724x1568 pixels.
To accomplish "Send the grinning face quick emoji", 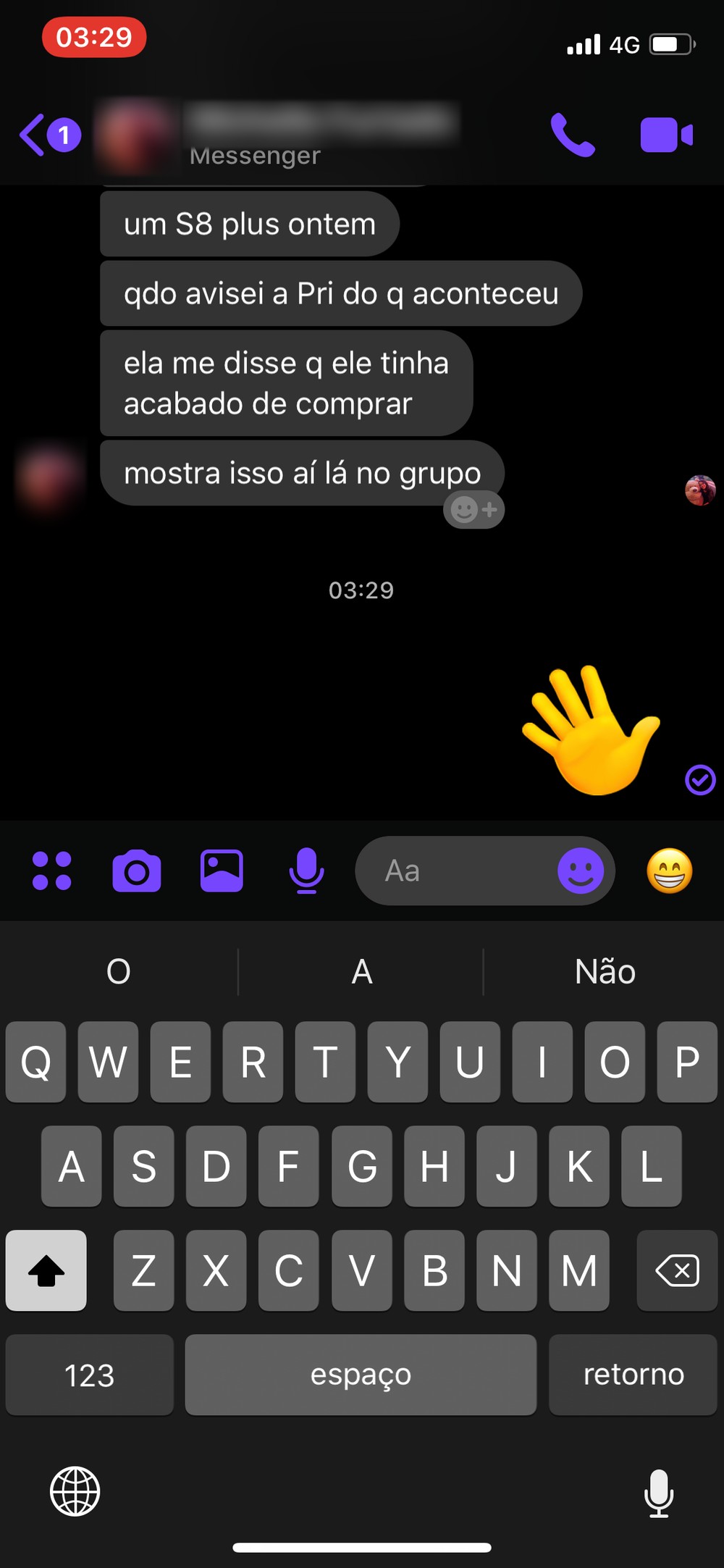I will [670, 871].
